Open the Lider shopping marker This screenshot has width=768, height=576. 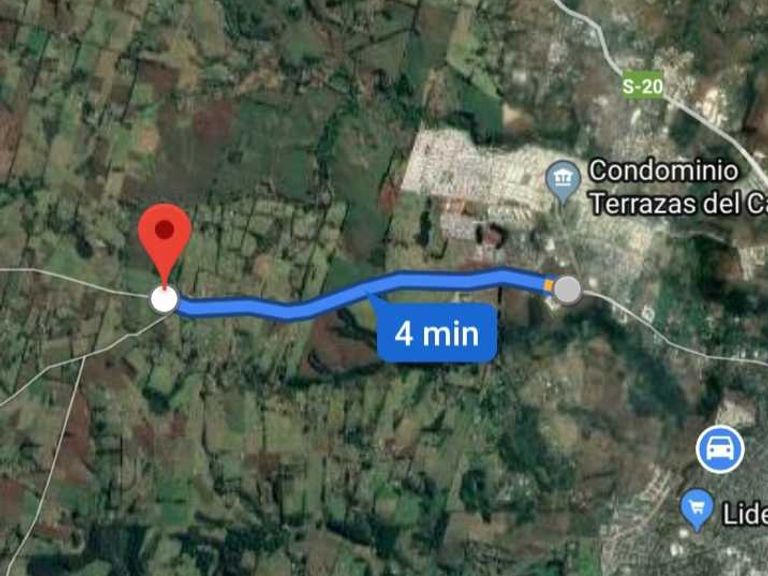pos(696,509)
